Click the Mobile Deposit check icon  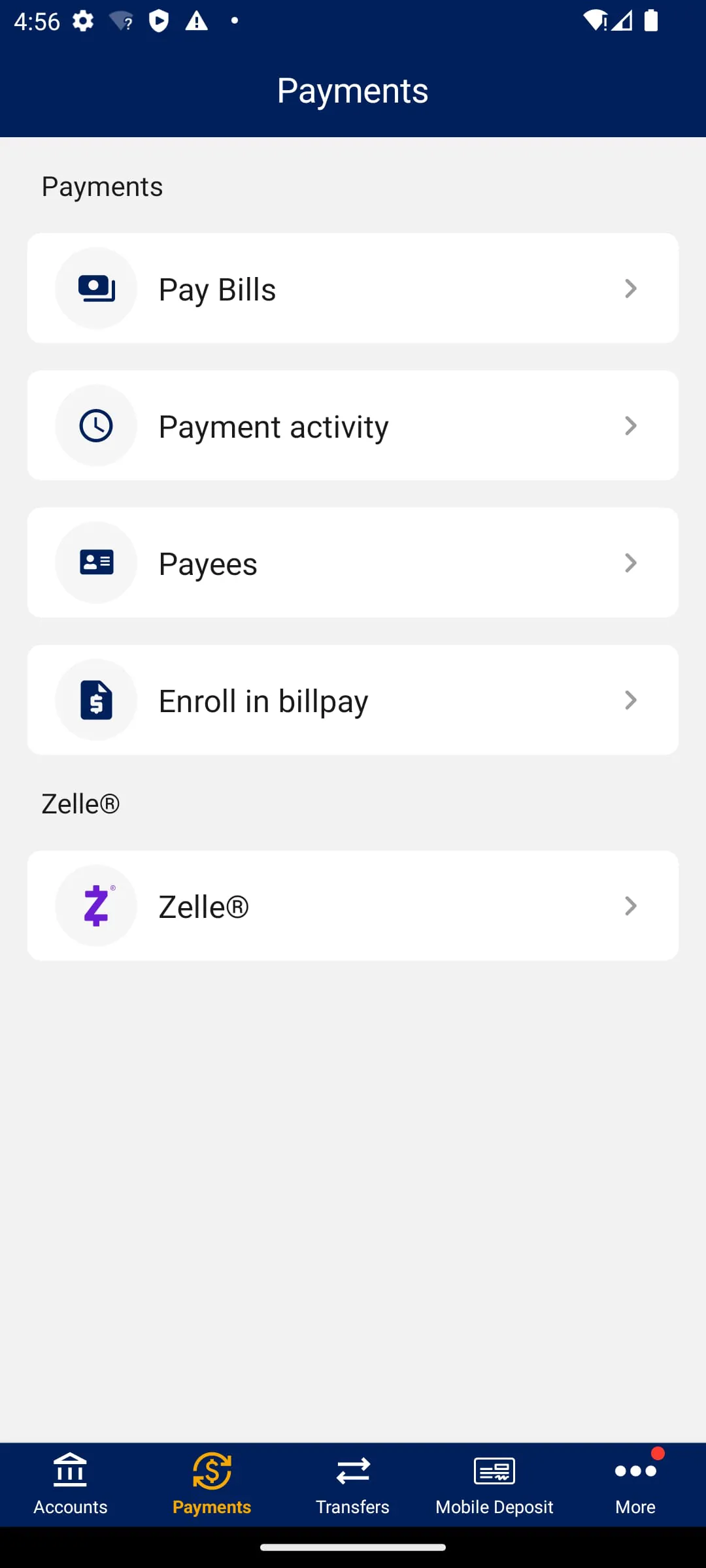pyautogui.click(x=494, y=1472)
